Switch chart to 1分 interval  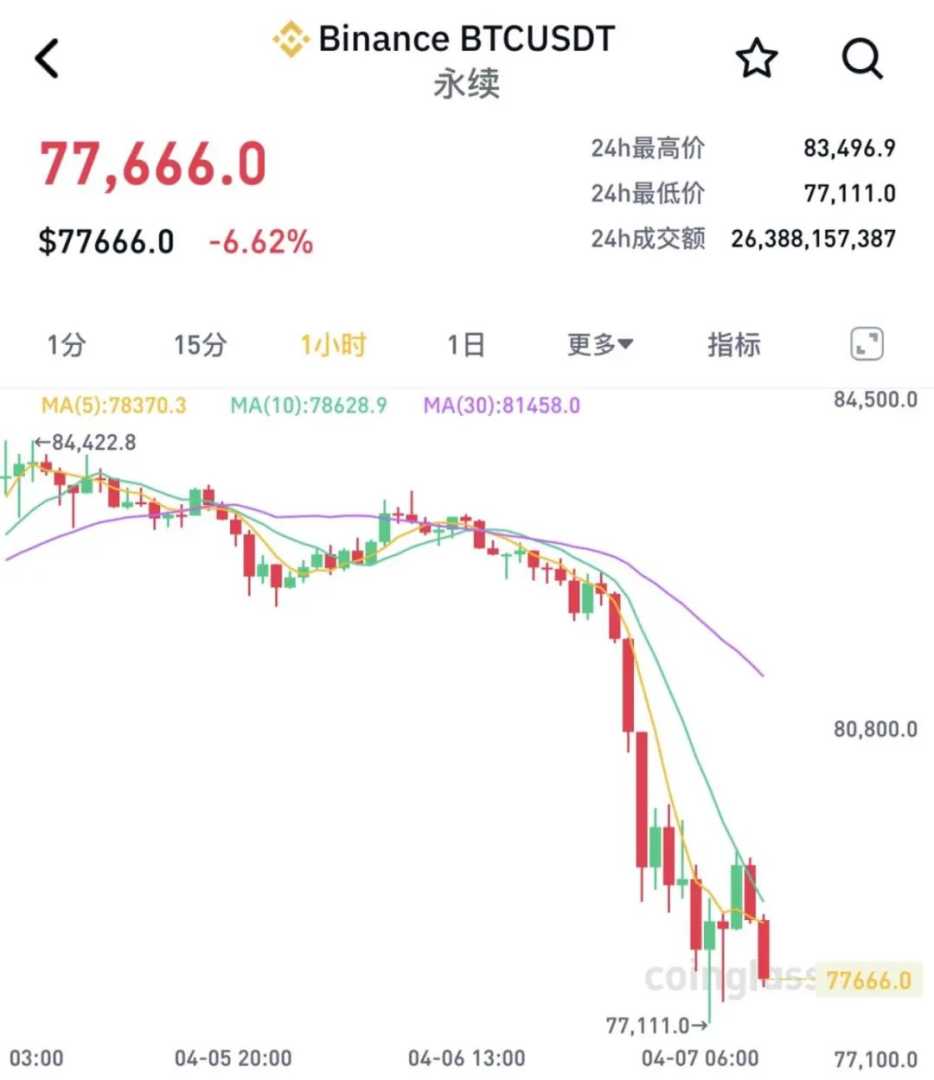point(66,346)
